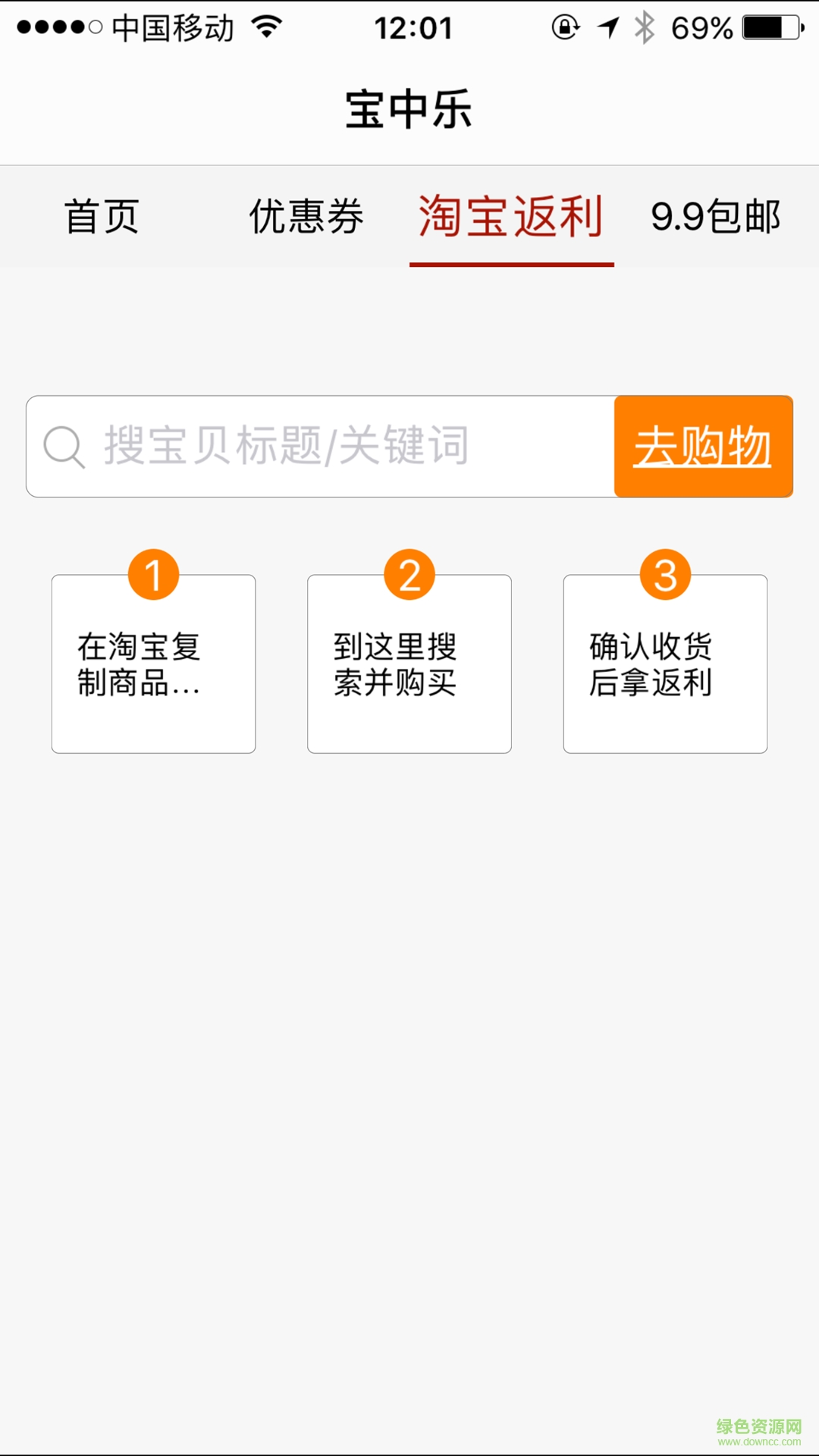Tap the 到这里搜索并购买 step card
This screenshot has width=819, height=1456.
coord(409,667)
